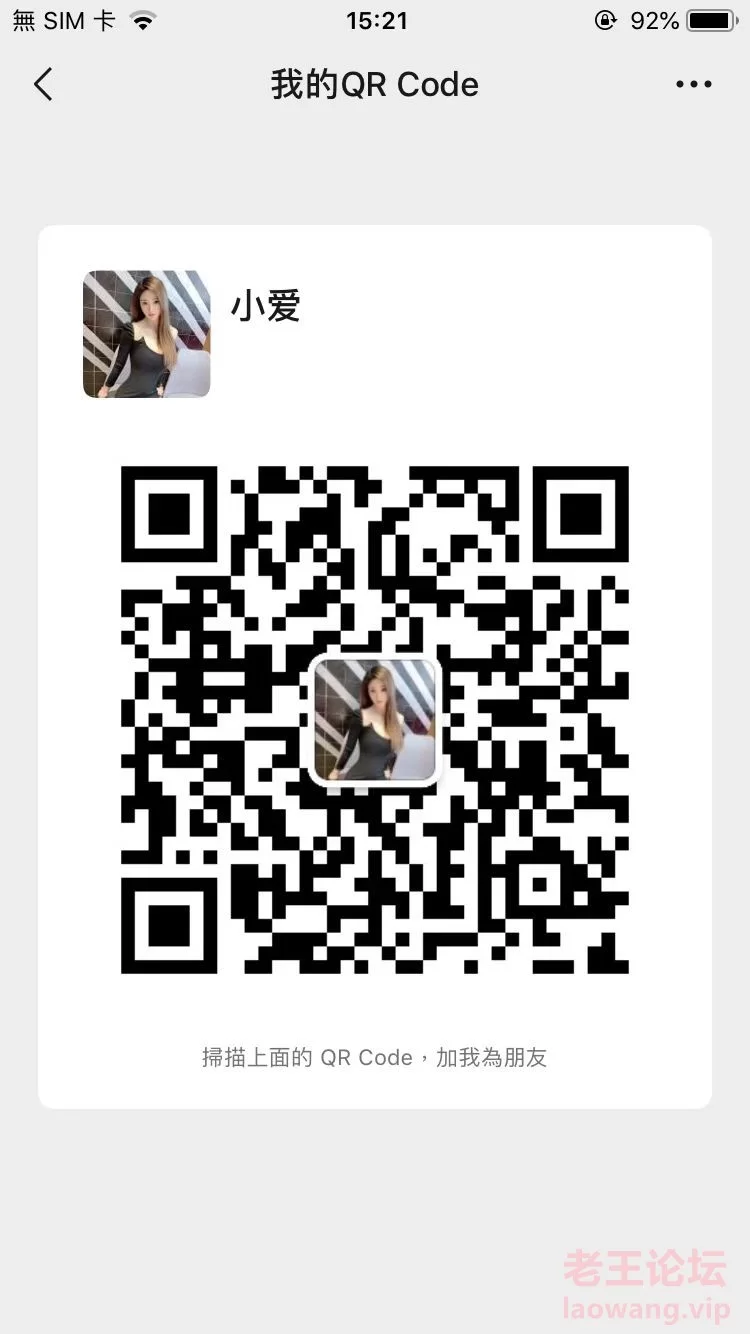Screen dimensions: 750x1334
Task: Go back from My QR Code
Action: pos(43,85)
